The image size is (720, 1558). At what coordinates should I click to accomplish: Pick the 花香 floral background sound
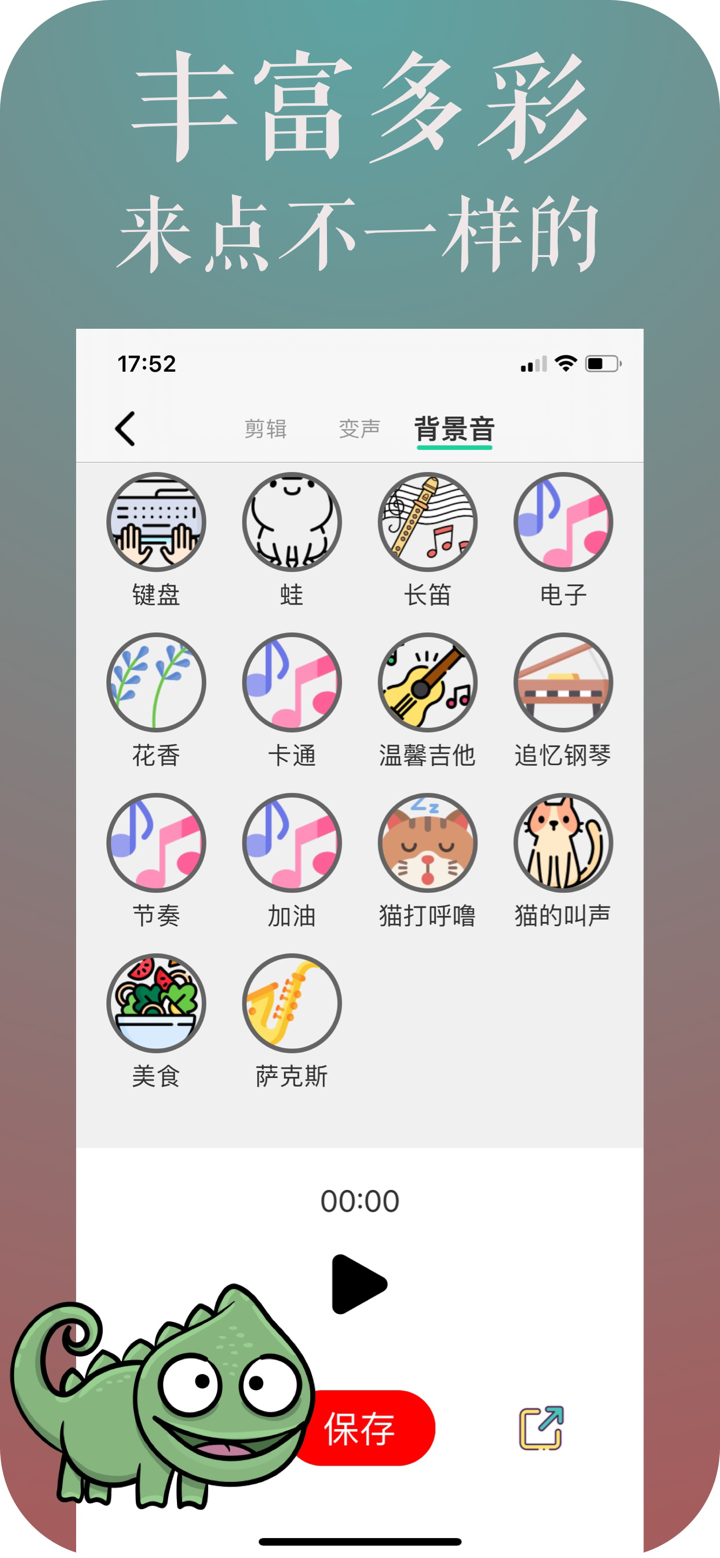(156, 682)
